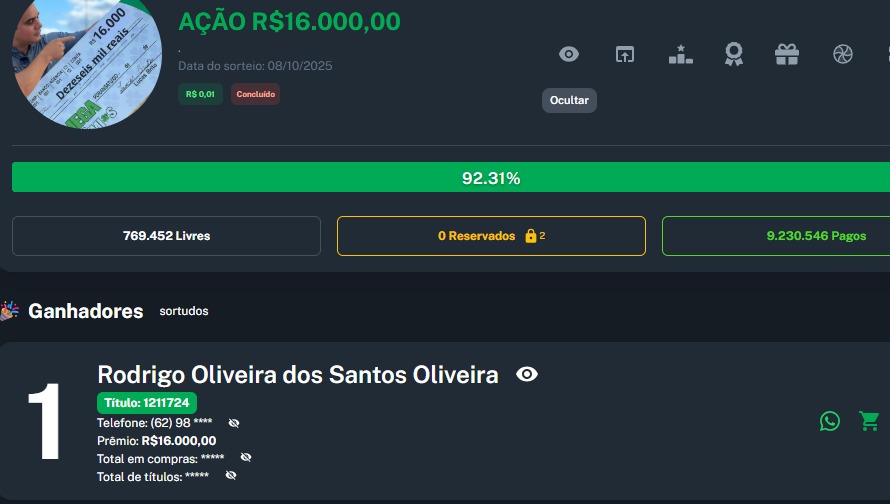
Task: Select the 0 Reservados filter
Action: point(491,236)
